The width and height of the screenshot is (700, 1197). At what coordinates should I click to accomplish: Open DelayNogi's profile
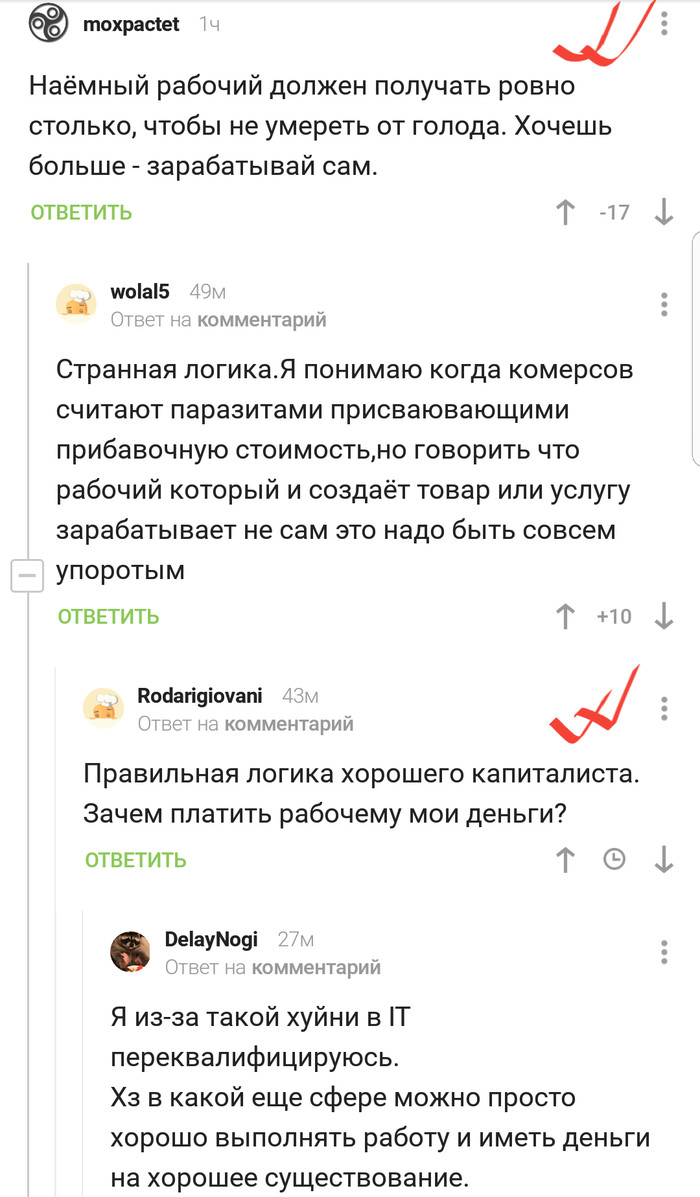coord(210,940)
